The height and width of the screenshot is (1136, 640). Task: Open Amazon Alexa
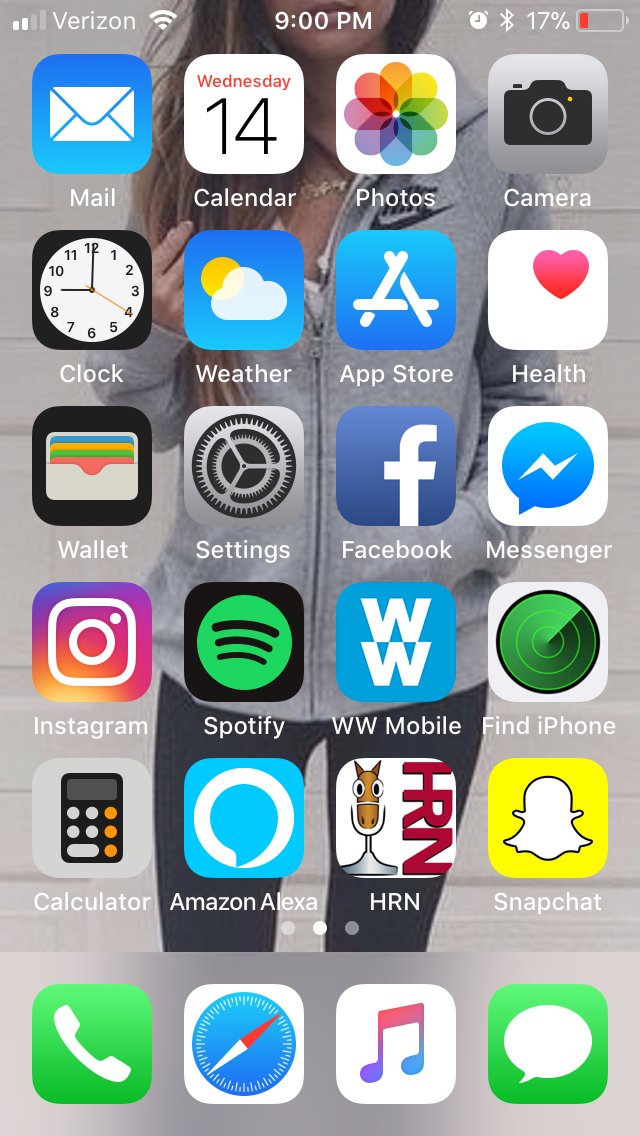pyautogui.click(x=244, y=818)
